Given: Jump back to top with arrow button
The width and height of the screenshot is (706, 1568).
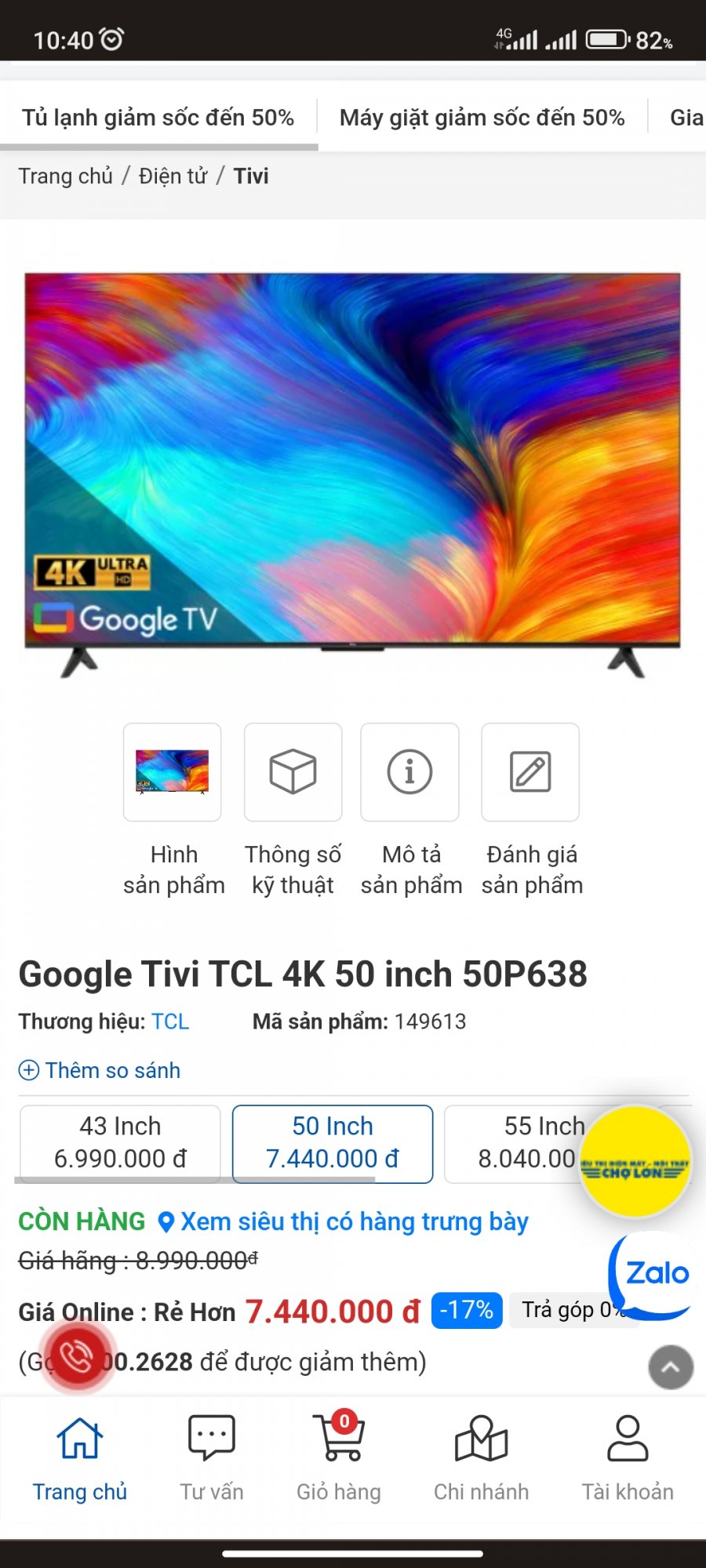Looking at the screenshot, I should click(671, 1367).
